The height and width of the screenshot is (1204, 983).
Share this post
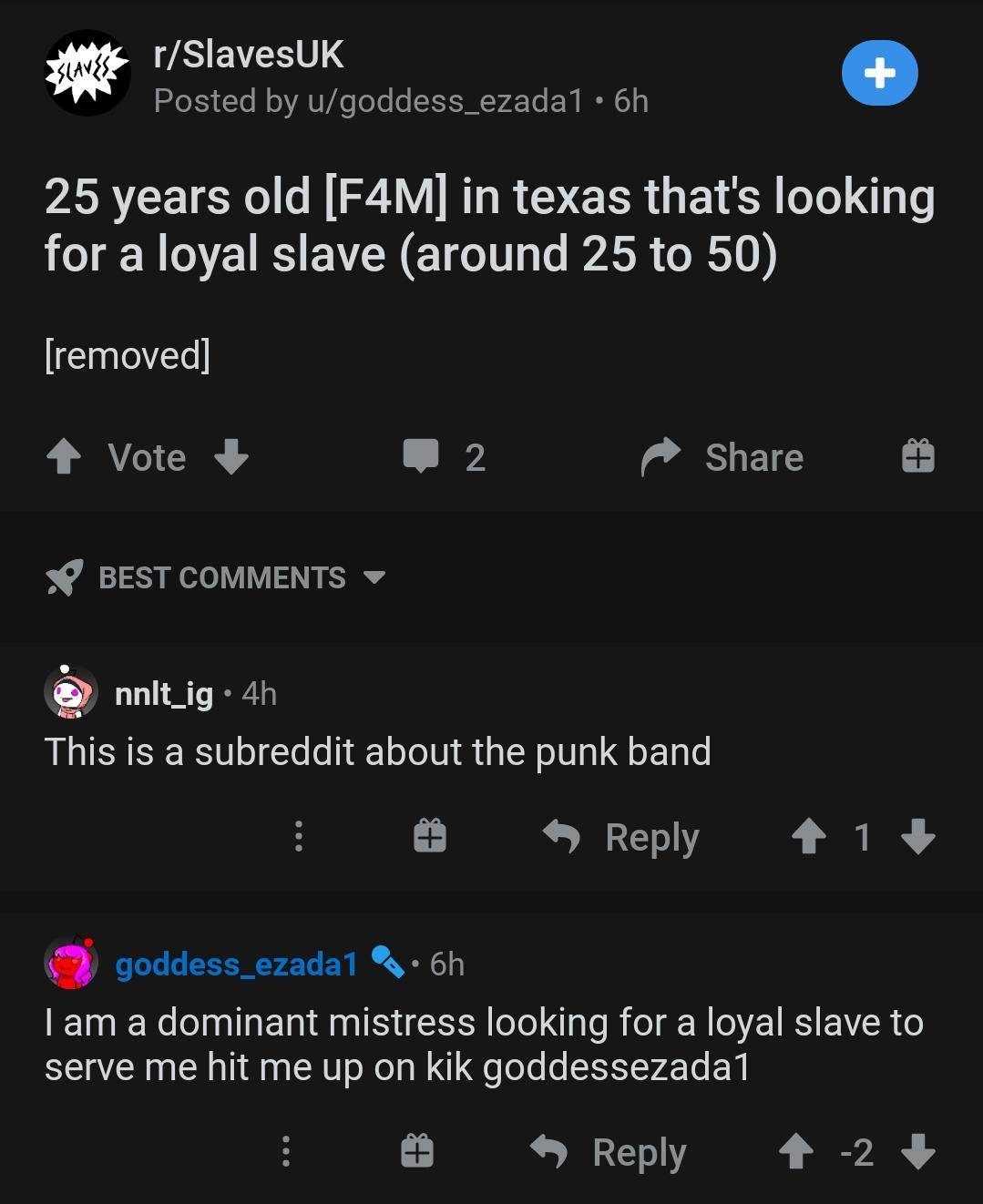(x=722, y=457)
